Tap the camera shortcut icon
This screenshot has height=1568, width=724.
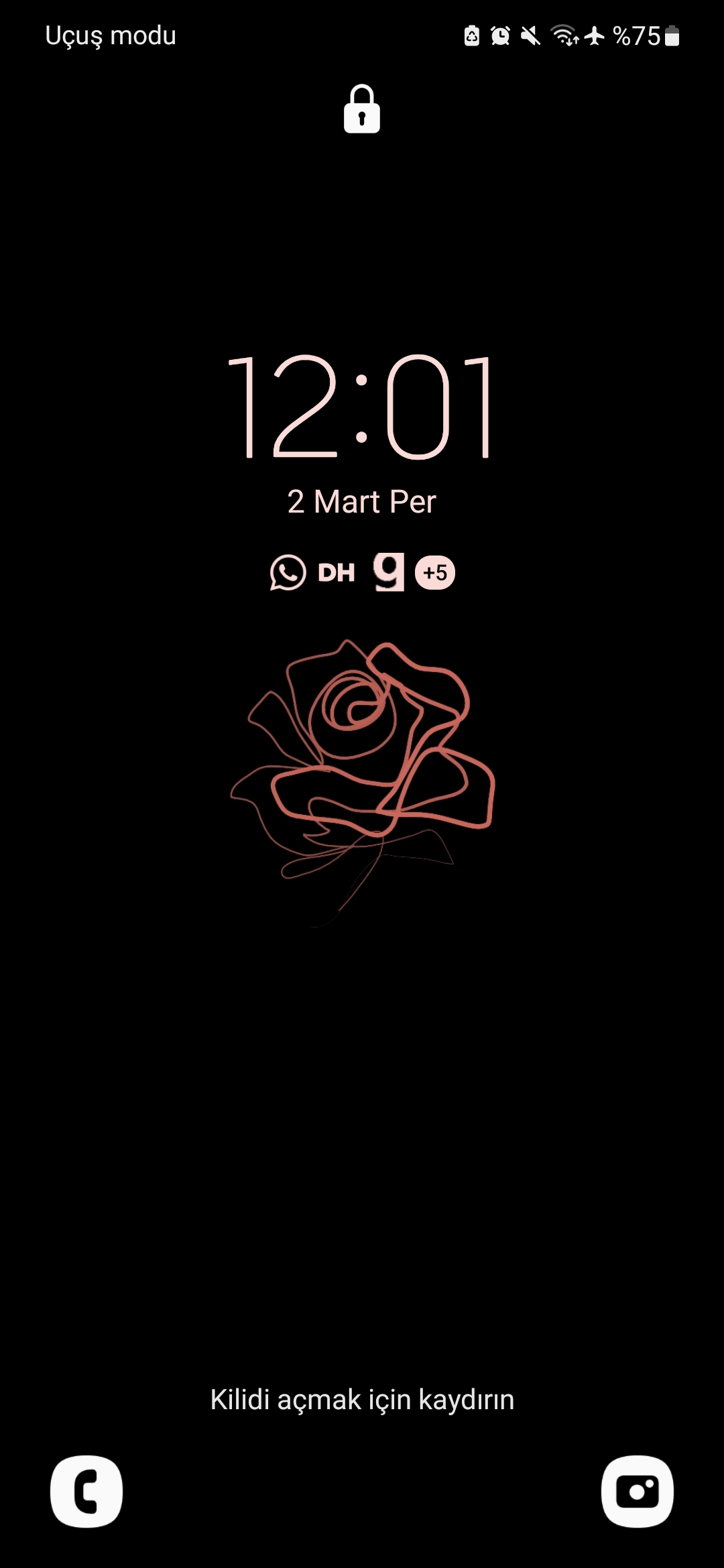(x=638, y=1491)
